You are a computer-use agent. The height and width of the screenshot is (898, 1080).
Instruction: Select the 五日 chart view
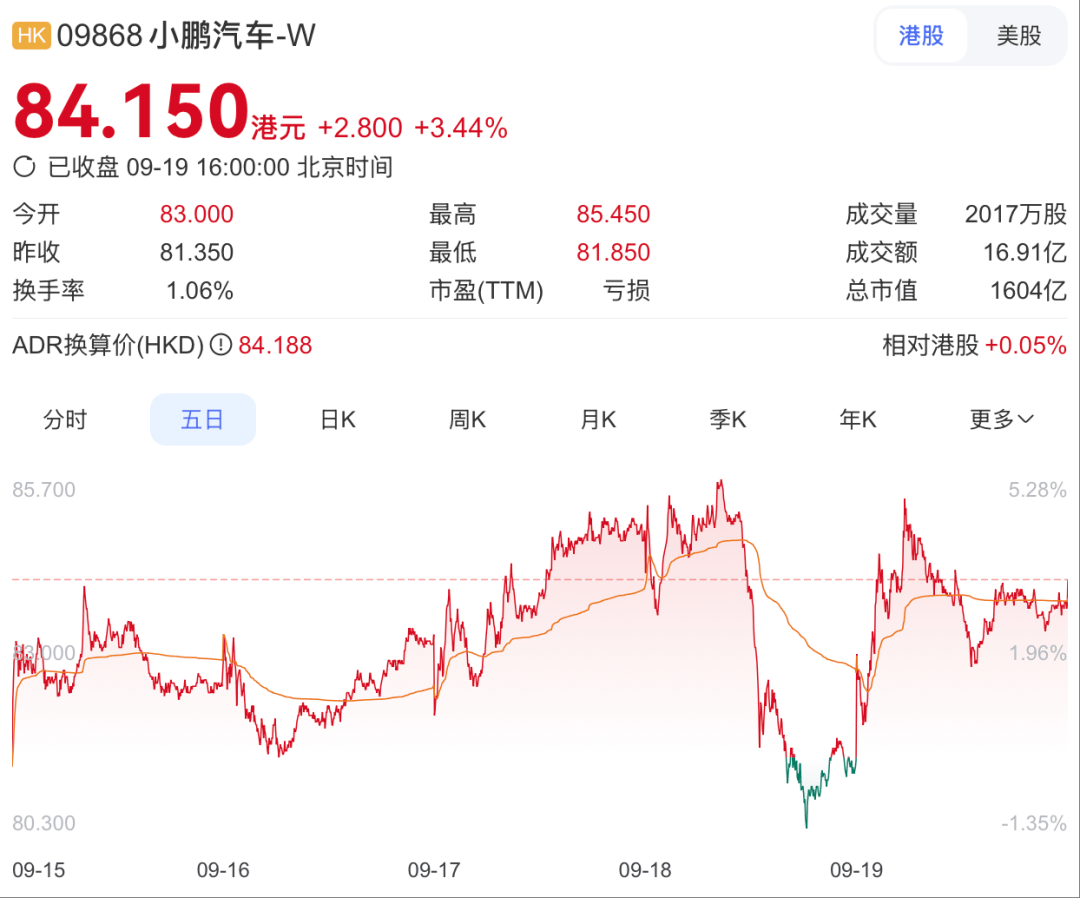(x=202, y=420)
